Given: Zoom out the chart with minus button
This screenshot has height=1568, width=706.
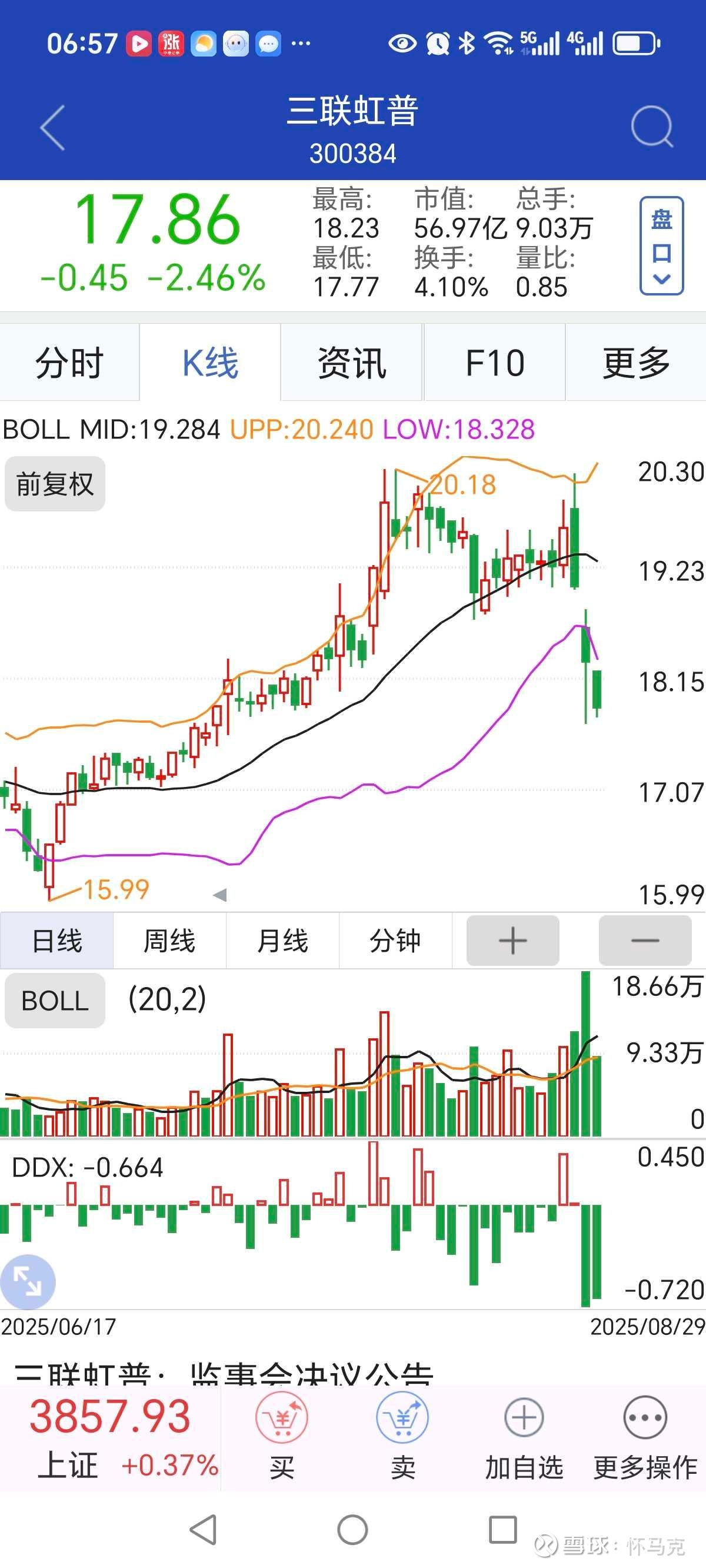Looking at the screenshot, I should (x=645, y=941).
